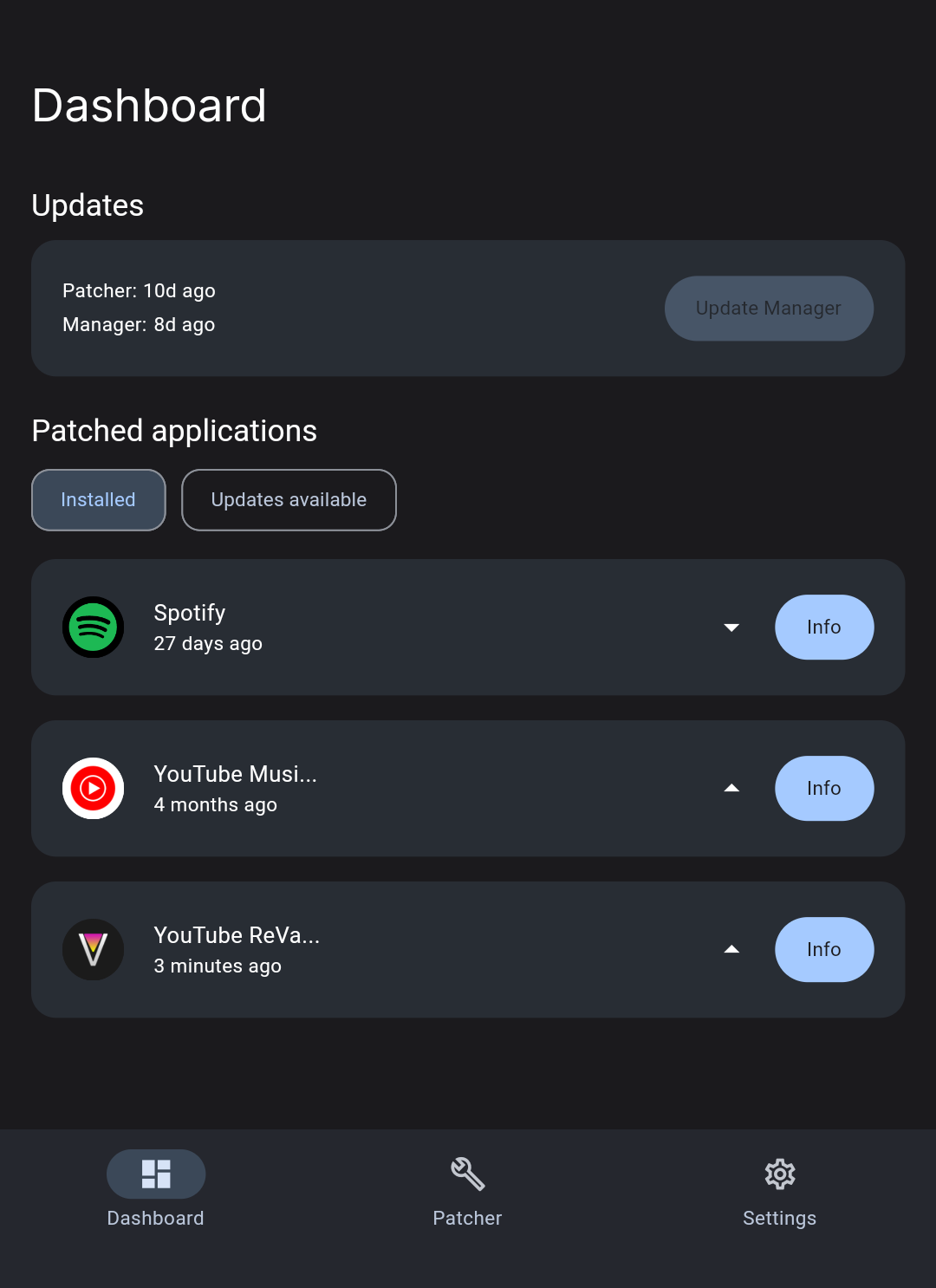Open Info for YouTube Music

tap(823, 788)
